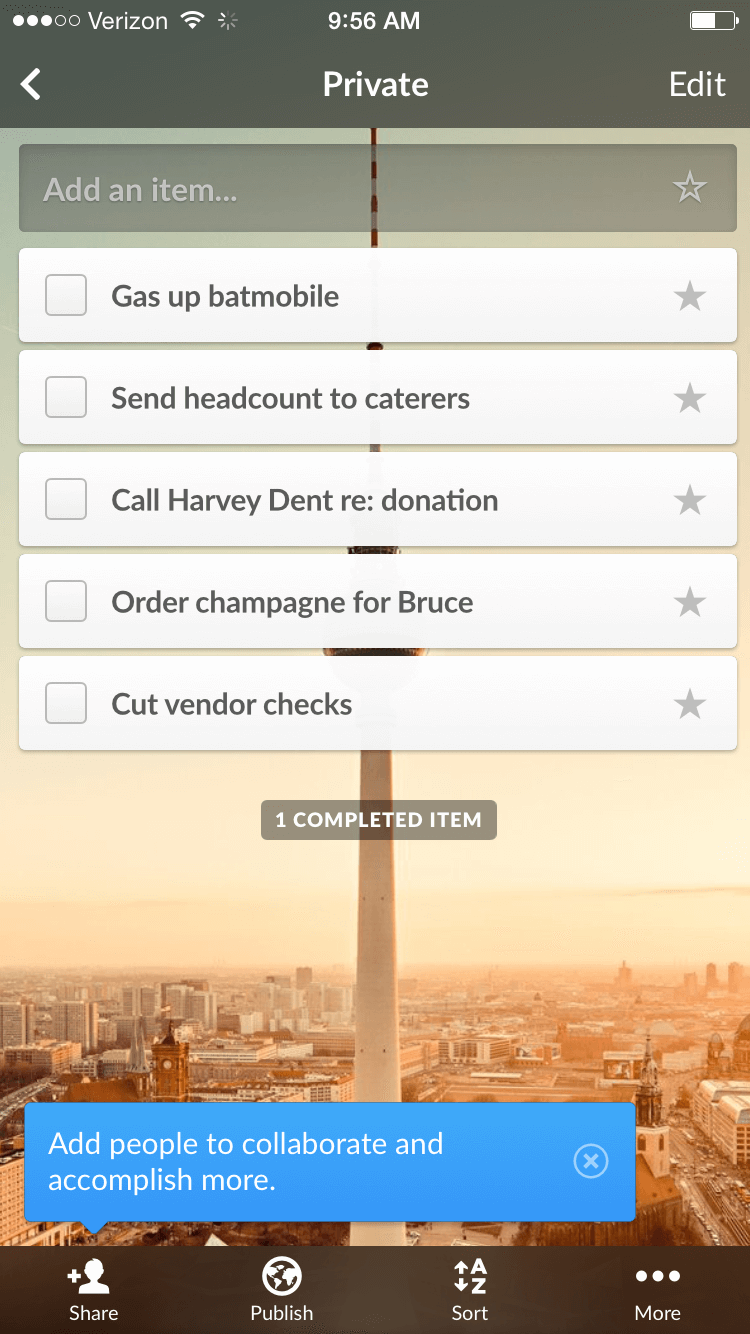Open the Share option in bottom bar
Screen dimensions: 750x1334
pos(93,1289)
